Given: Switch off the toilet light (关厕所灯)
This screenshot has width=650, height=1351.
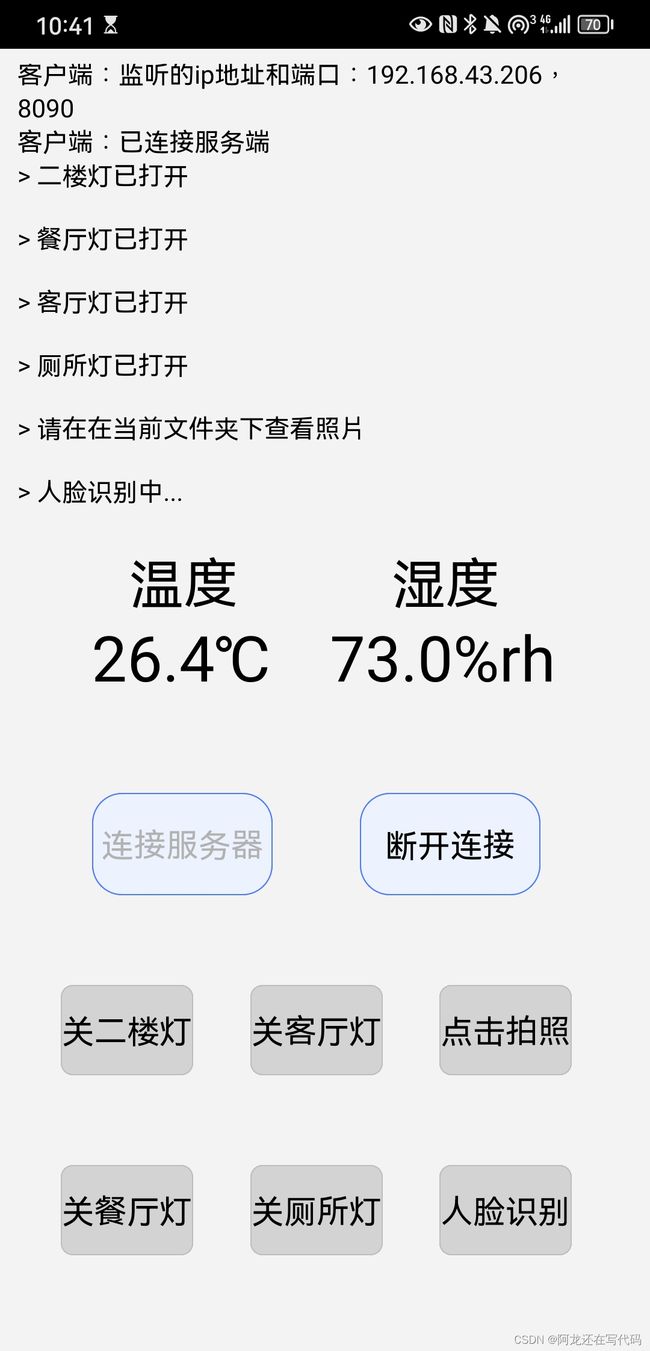Looking at the screenshot, I should click(316, 1210).
